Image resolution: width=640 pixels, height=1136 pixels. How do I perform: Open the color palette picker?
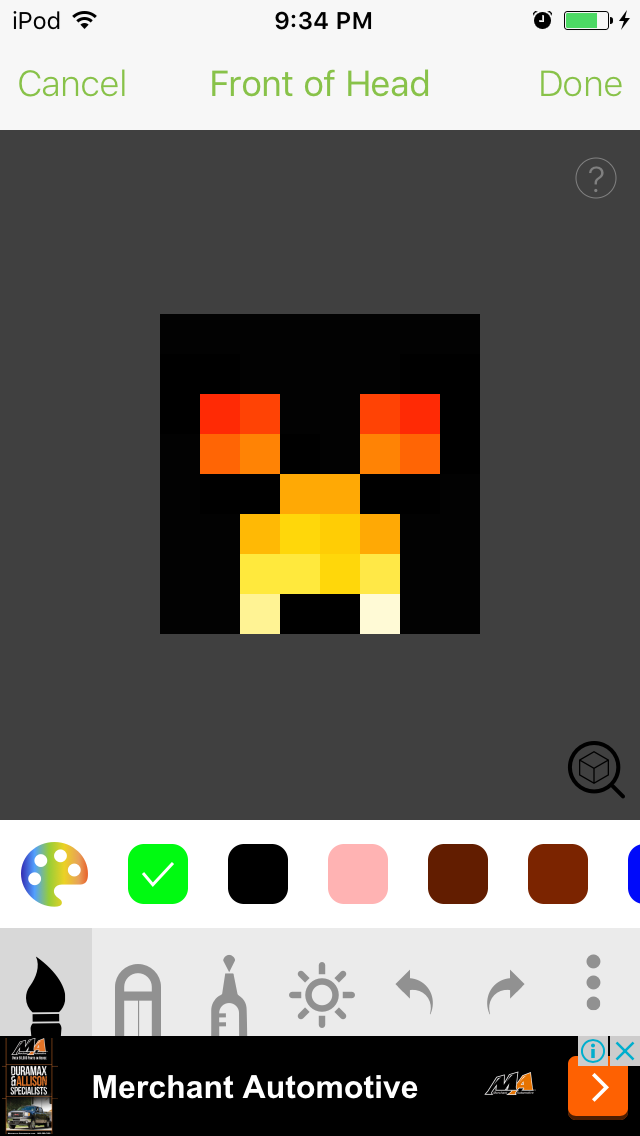click(54, 873)
